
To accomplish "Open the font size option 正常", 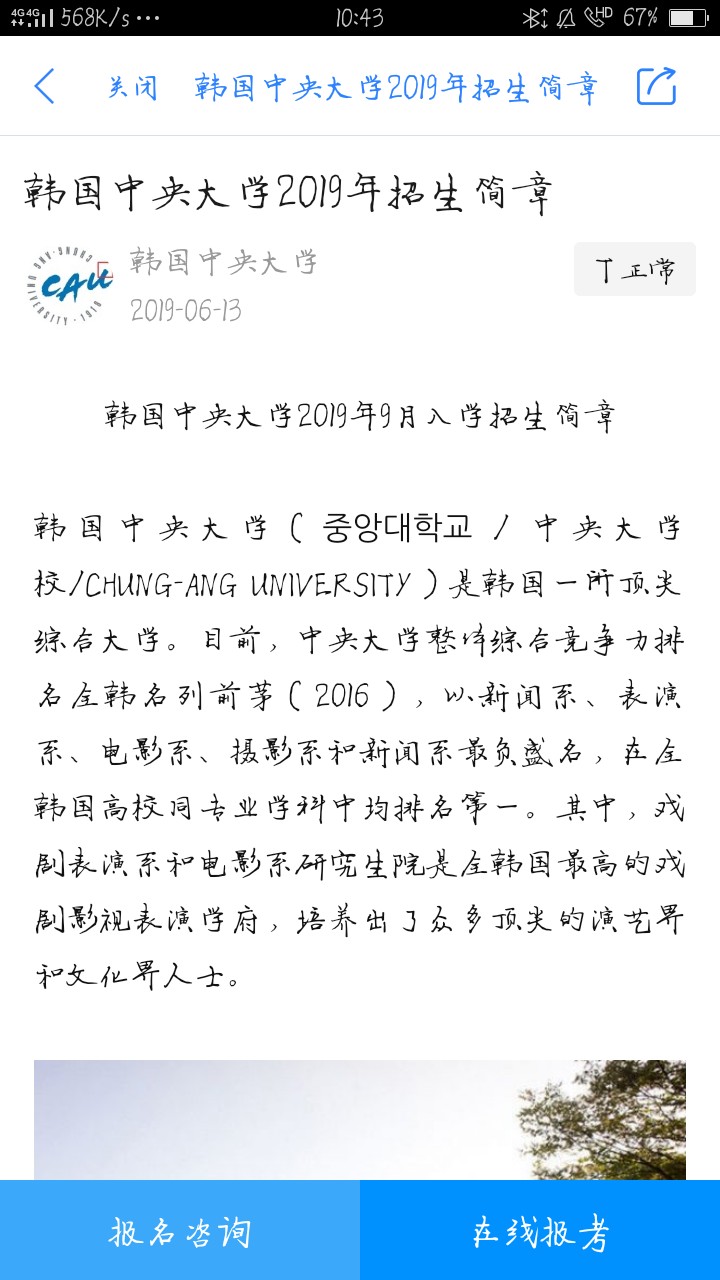I will click(x=635, y=269).
